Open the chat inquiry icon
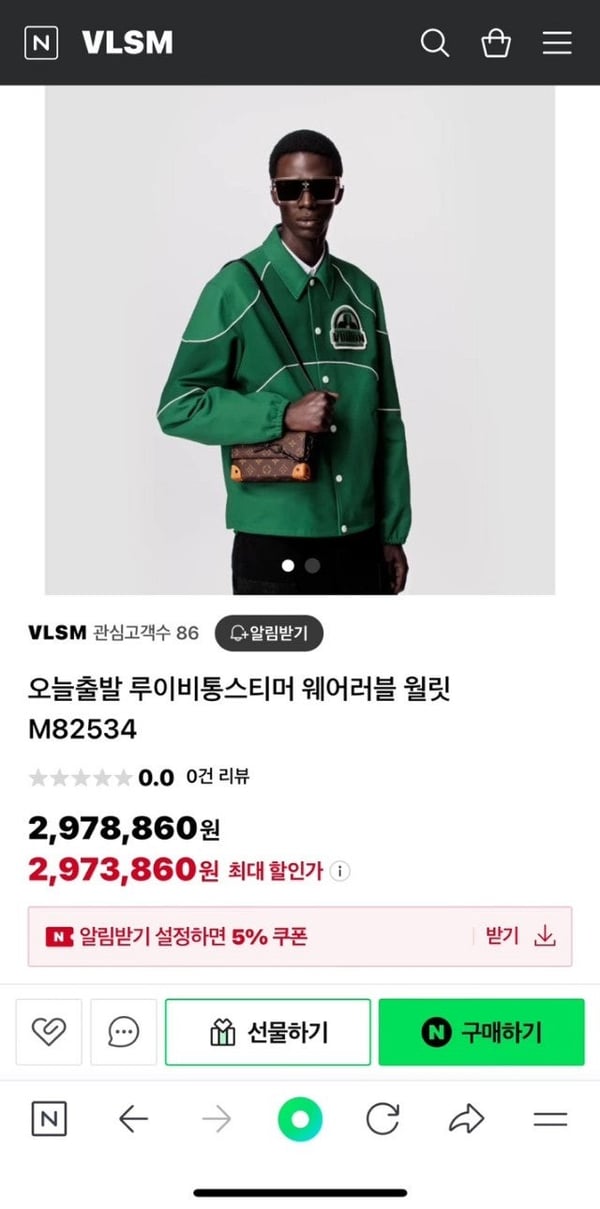Screen dimensions: 600x1209 [x=124, y=1031]
